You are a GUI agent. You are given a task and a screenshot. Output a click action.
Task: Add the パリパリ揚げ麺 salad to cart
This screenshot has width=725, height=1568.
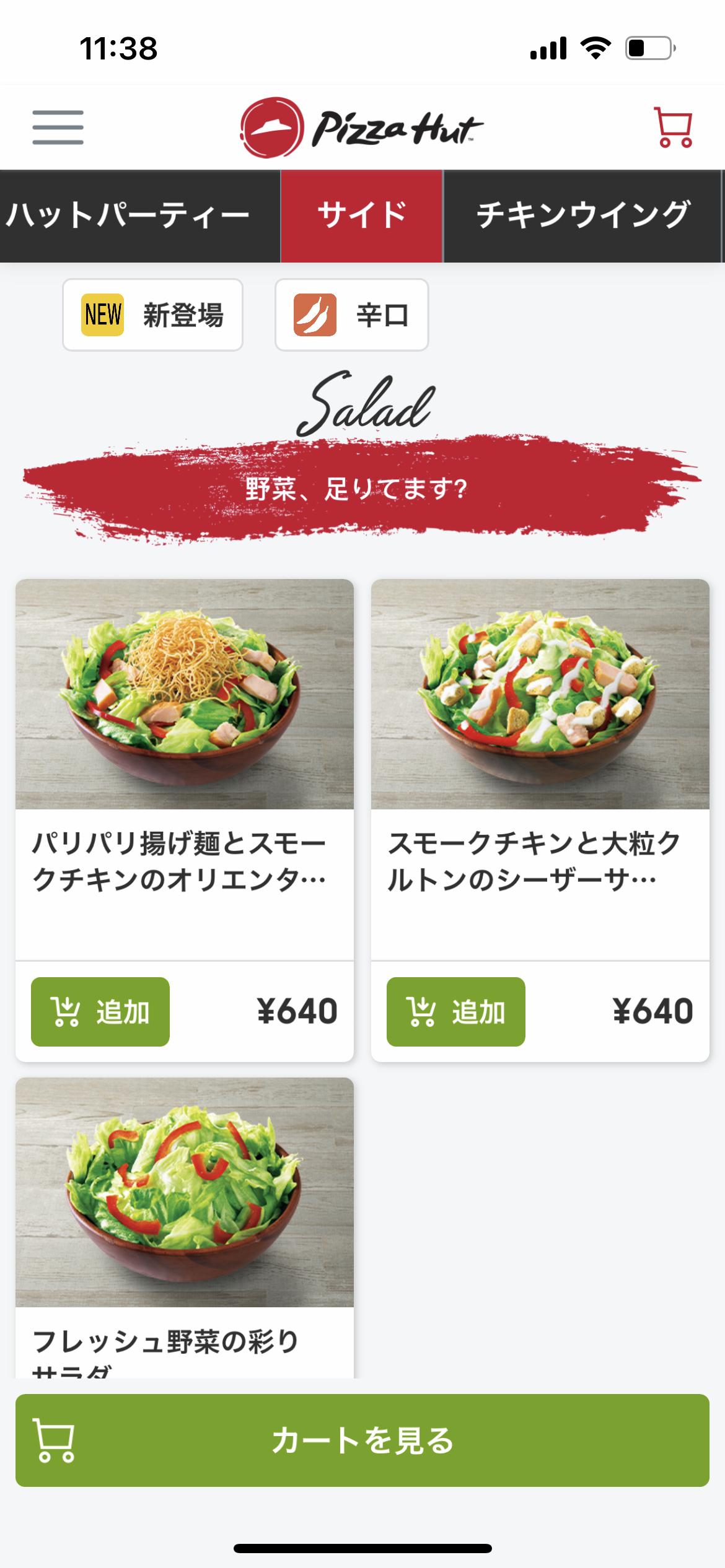click(100, 1012)
